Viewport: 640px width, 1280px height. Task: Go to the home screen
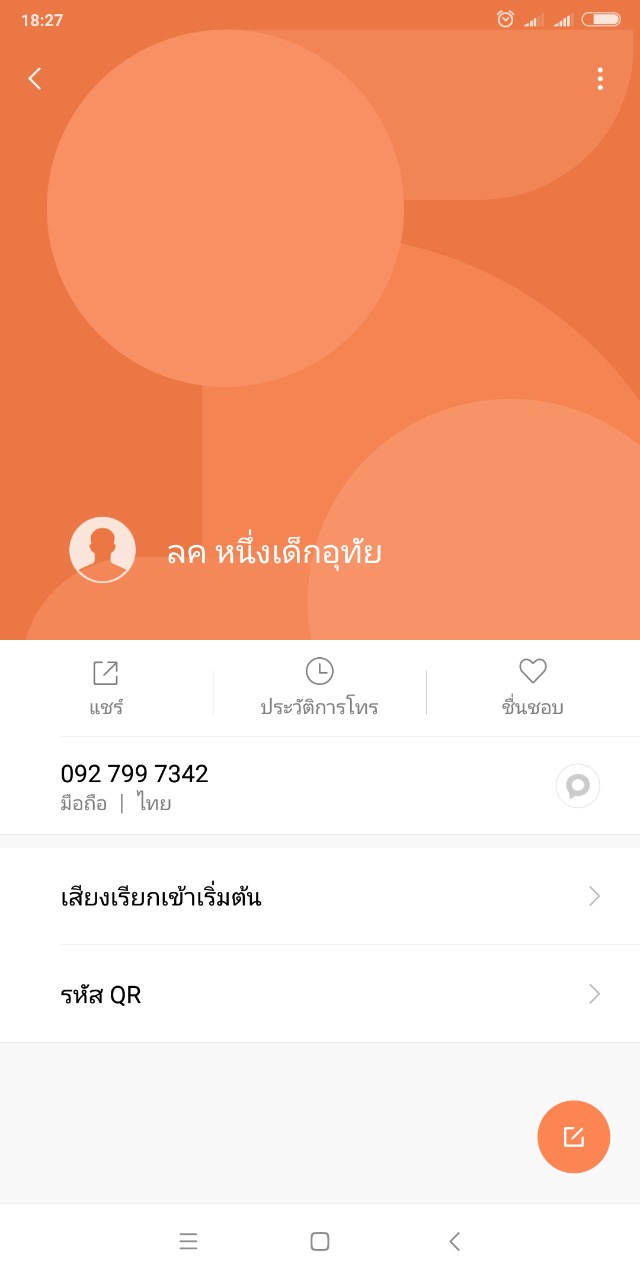[320, 1242]
